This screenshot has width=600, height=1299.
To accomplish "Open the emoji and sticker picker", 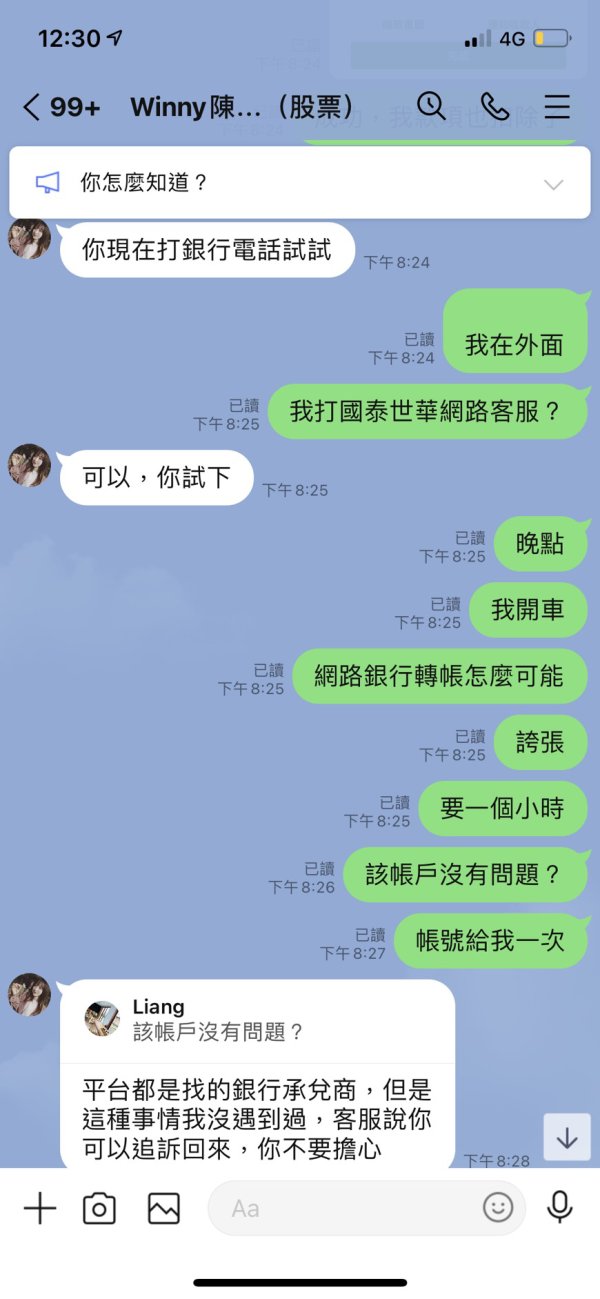I will pyautogui.click(x=497, y=1208).
